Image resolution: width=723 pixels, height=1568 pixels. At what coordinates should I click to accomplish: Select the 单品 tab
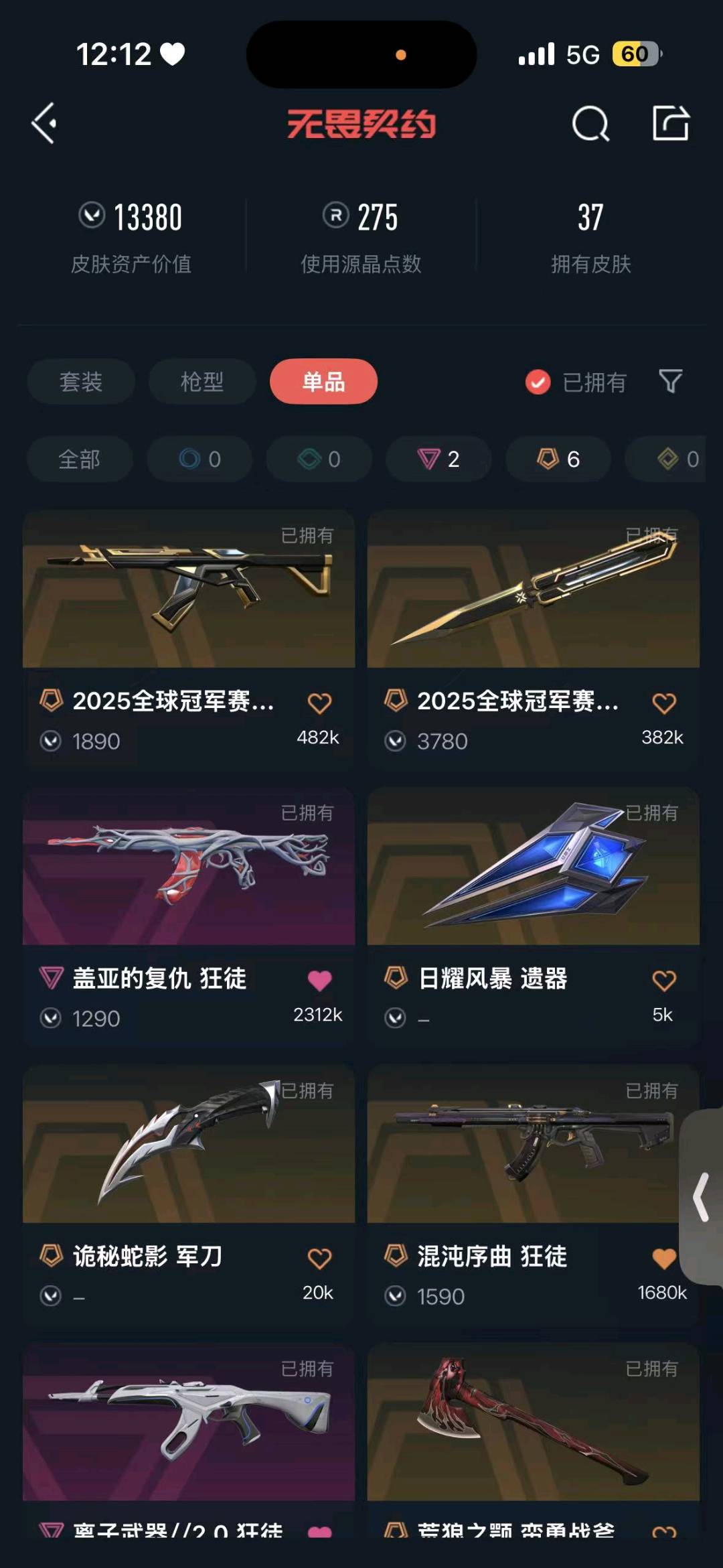click(323, 382)
